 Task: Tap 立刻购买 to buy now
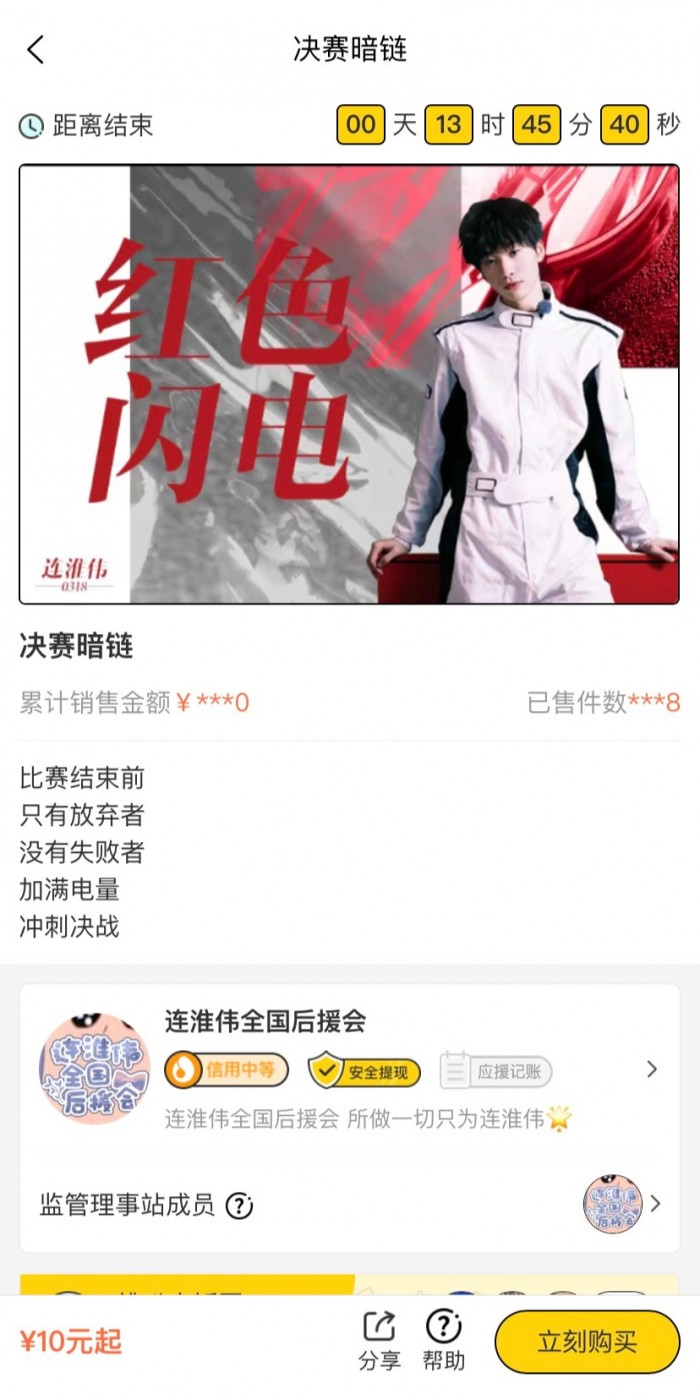tap(587, 1341)
